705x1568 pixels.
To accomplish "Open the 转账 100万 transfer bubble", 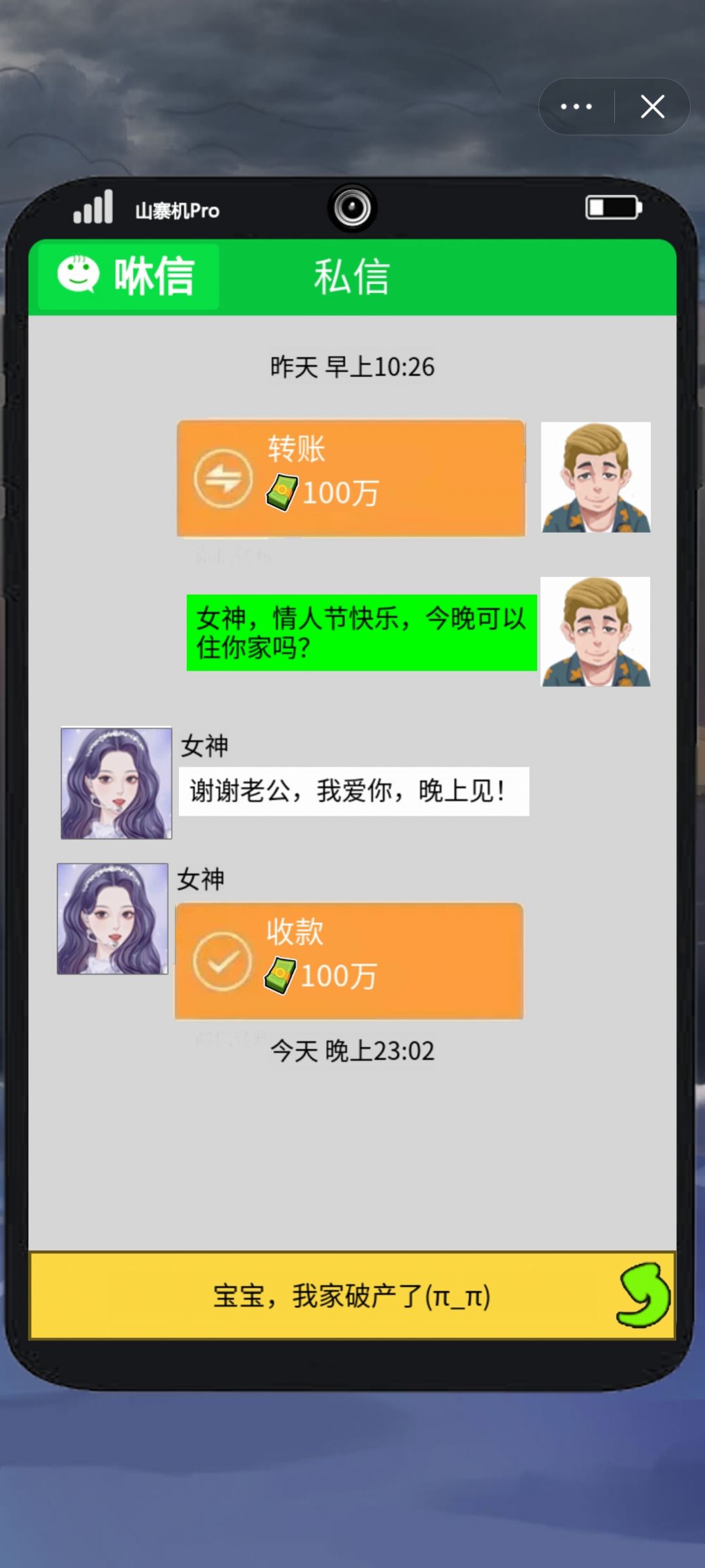I will click(351, 478).
